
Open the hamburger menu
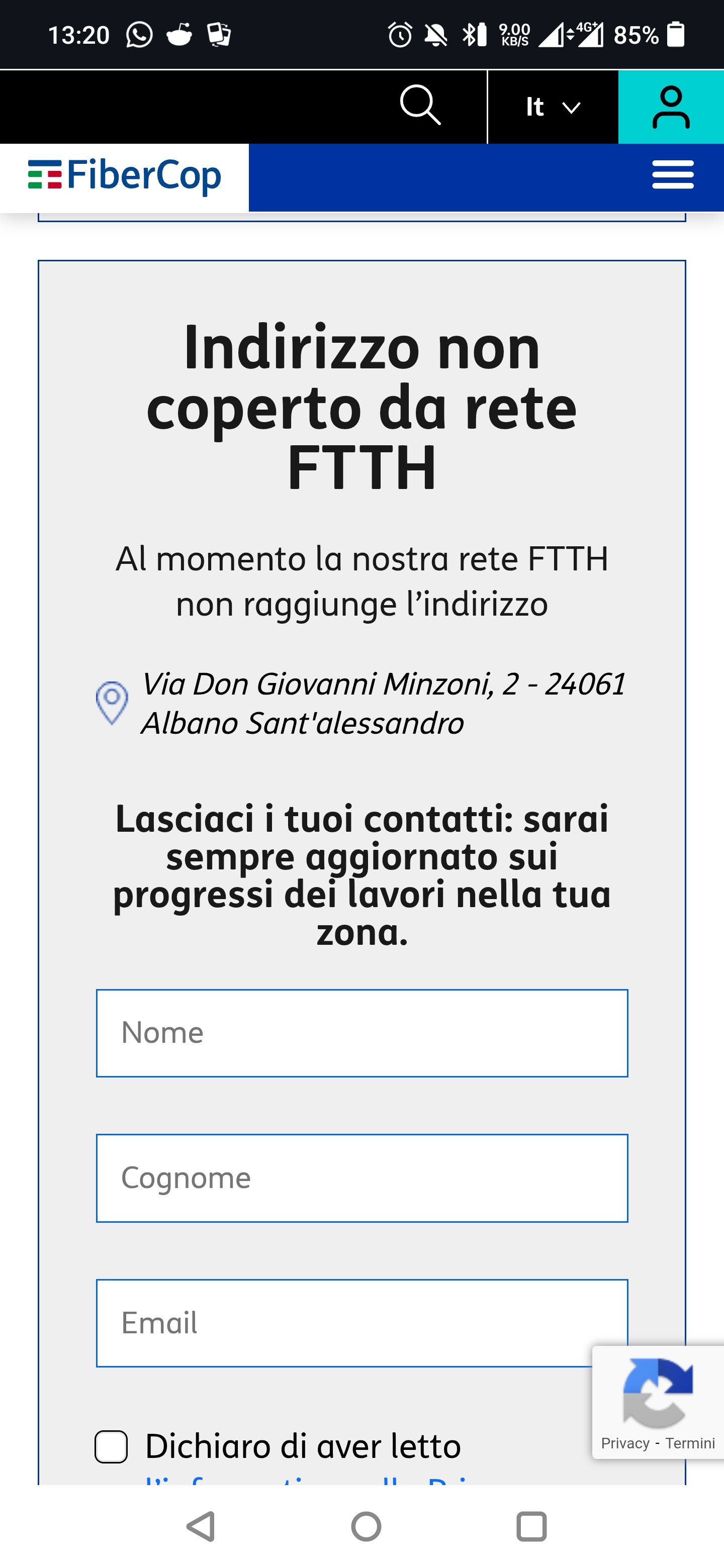point(673,175)
